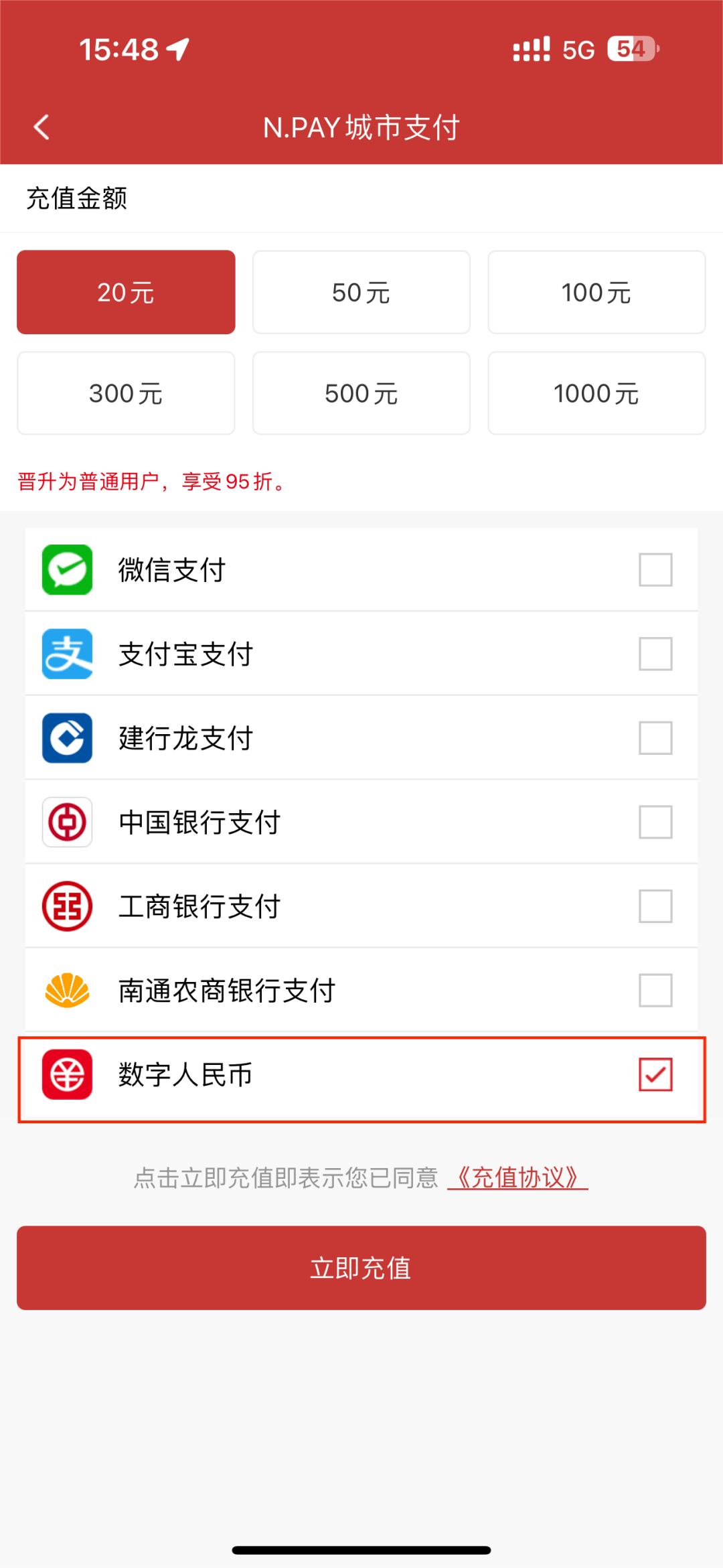Uncheck the 数字人民币 payment option
The width and height of the screenshot is (723, 1568).
pos(655,1075)
